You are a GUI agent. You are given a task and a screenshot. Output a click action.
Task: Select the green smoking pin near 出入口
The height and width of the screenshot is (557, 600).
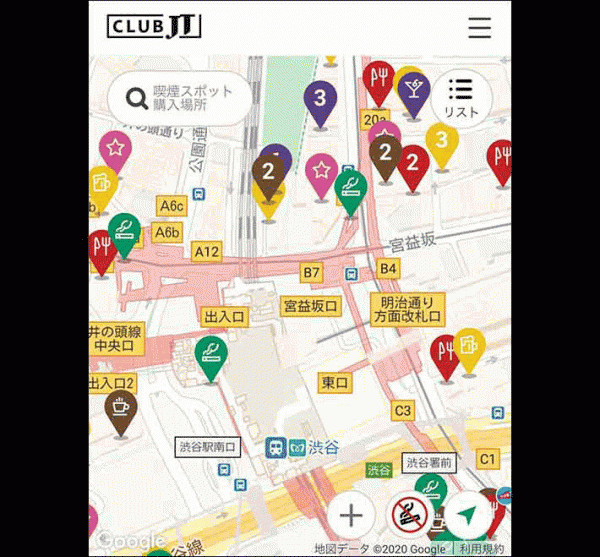[x=209, y=354]
